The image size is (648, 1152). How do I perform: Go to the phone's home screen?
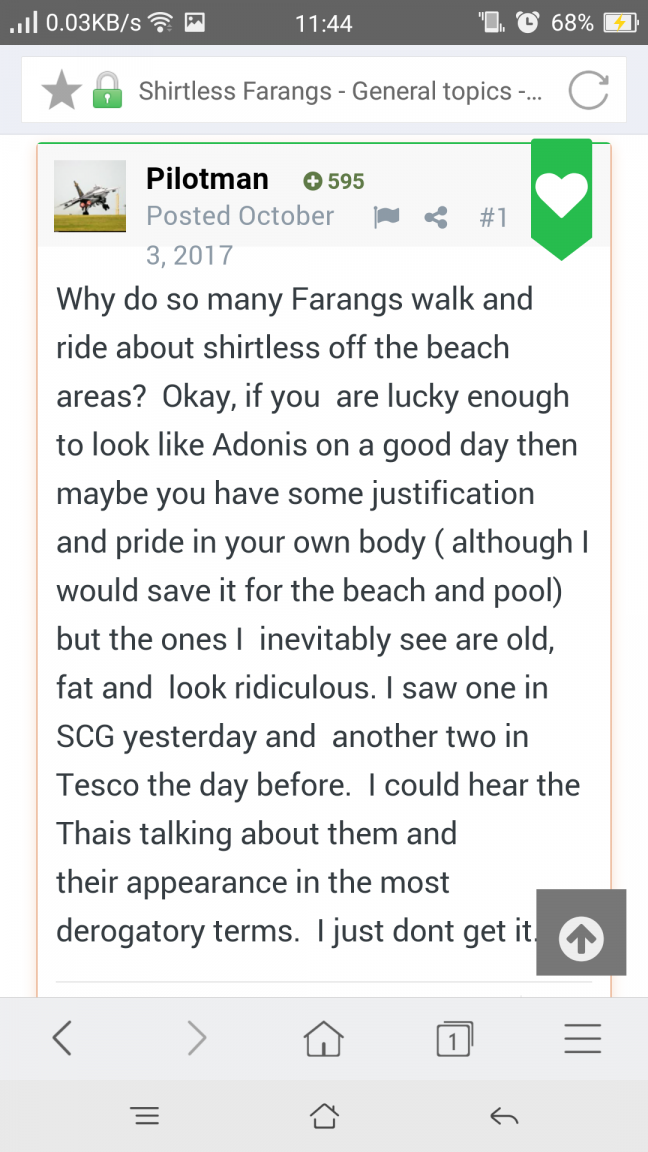click(324, 1116)
